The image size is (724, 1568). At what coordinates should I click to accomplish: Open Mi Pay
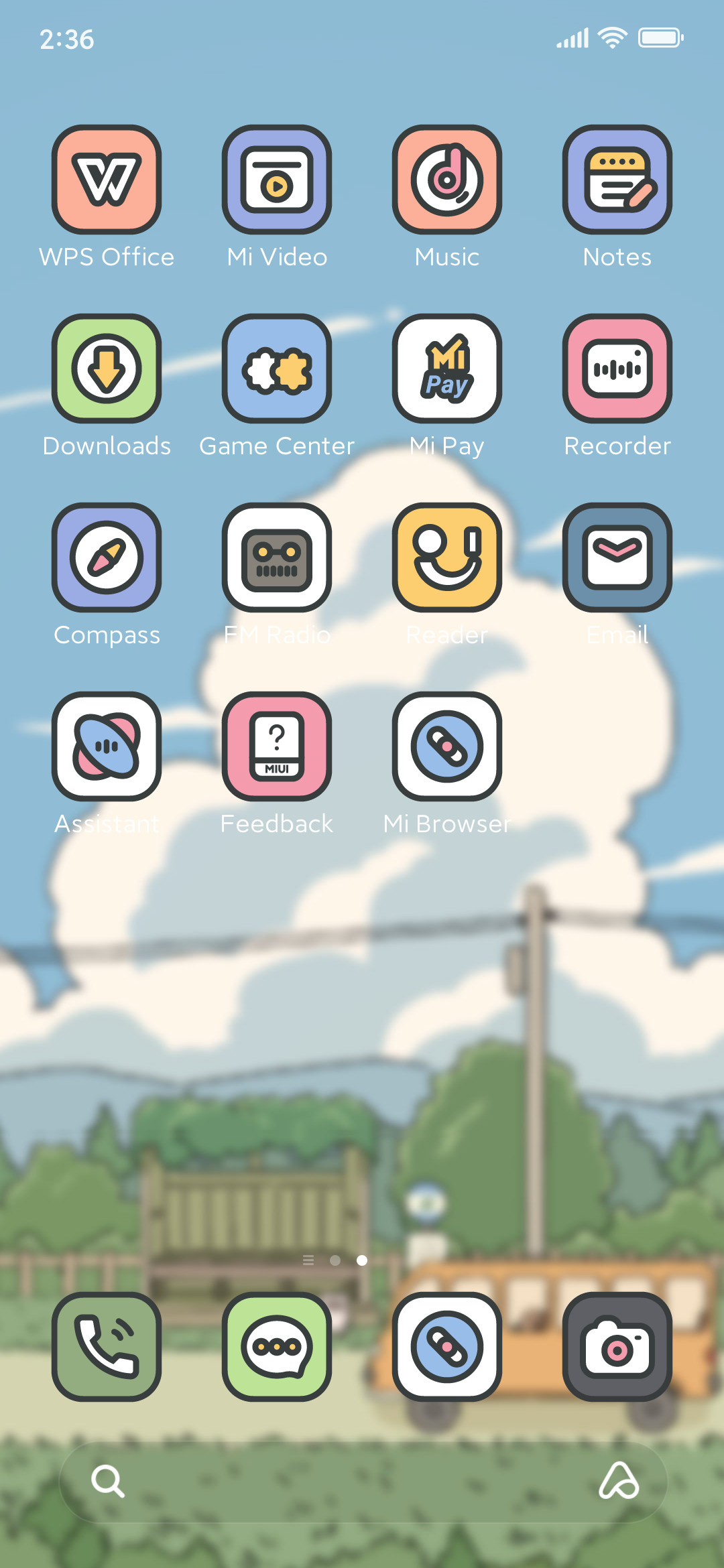click(x=447, y=368)
